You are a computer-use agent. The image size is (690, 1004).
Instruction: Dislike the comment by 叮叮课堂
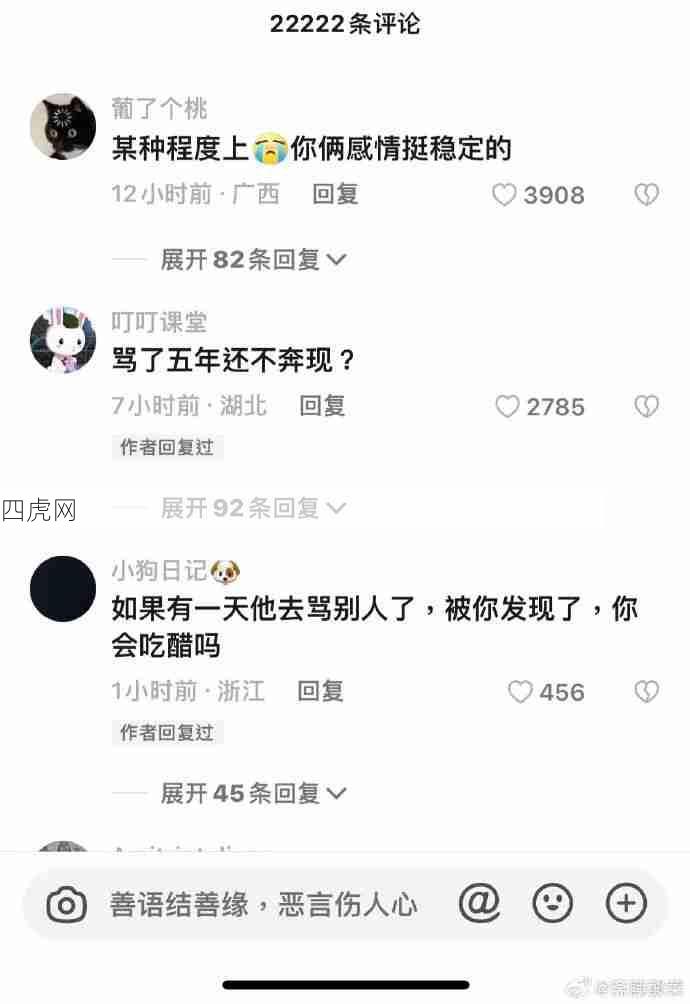pyautogui.click(x=647, y=407)
